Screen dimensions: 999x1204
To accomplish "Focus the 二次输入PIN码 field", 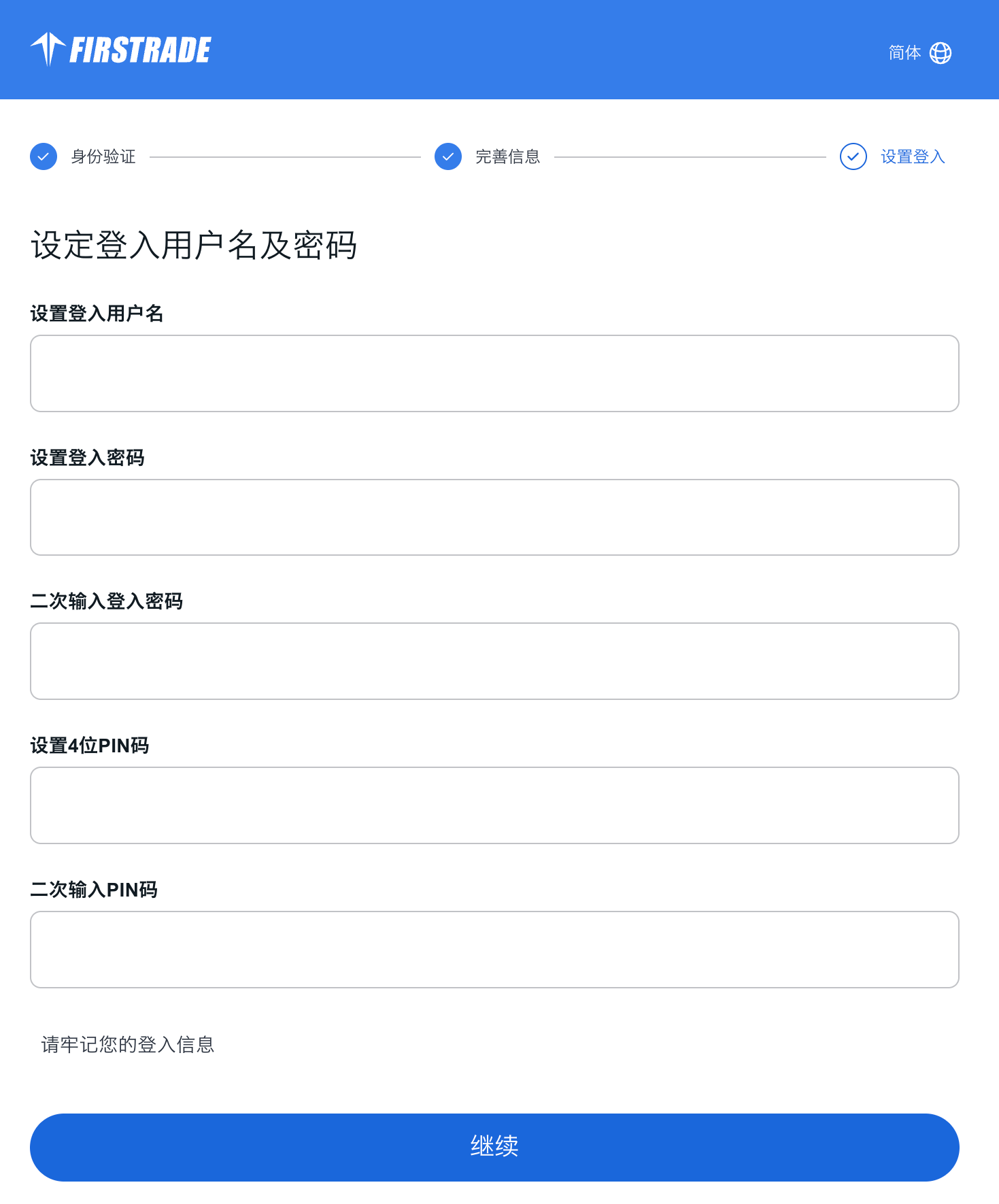I will tap(494, 950).
